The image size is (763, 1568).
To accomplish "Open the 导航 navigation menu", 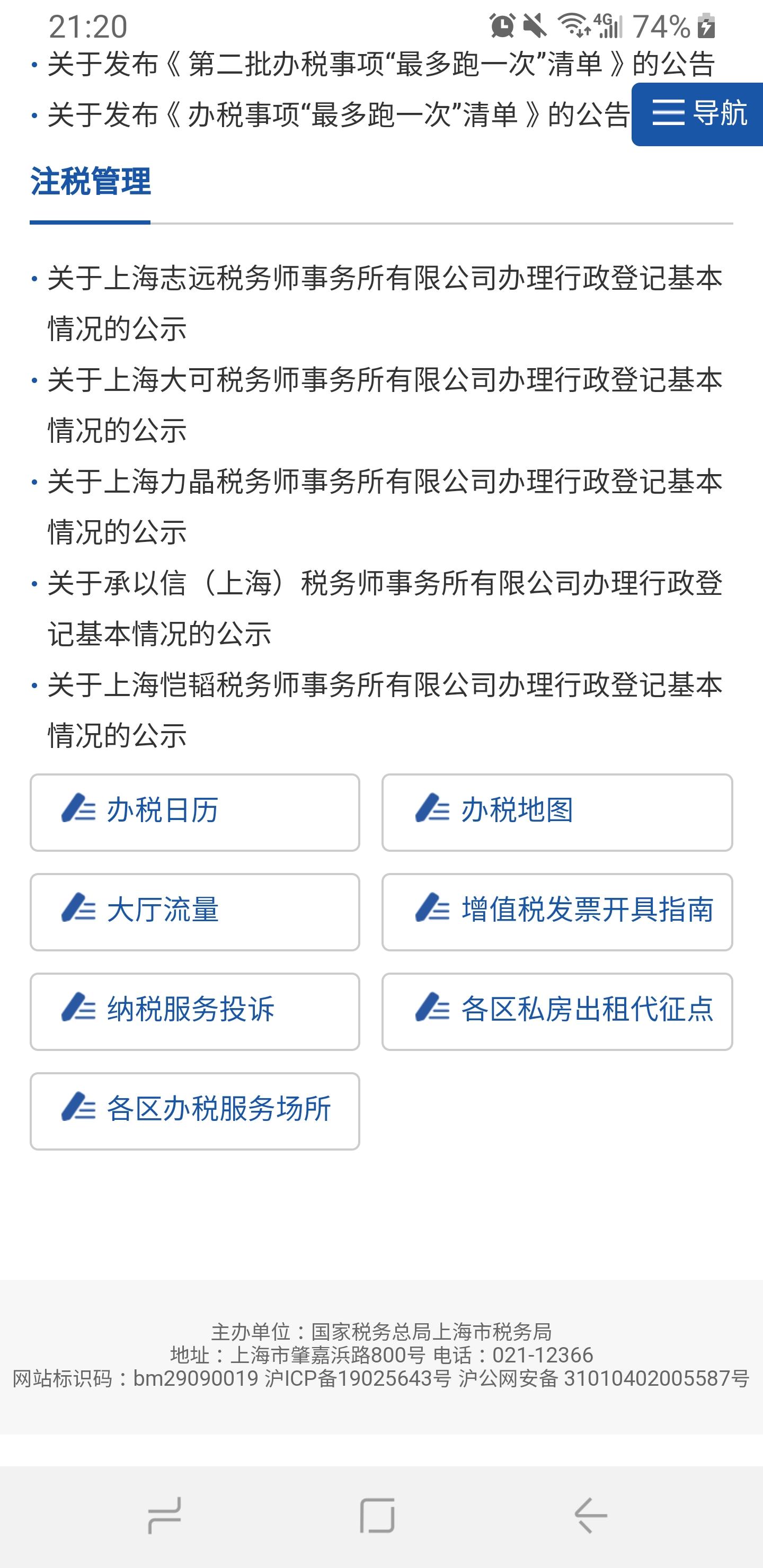I will 697,114.
